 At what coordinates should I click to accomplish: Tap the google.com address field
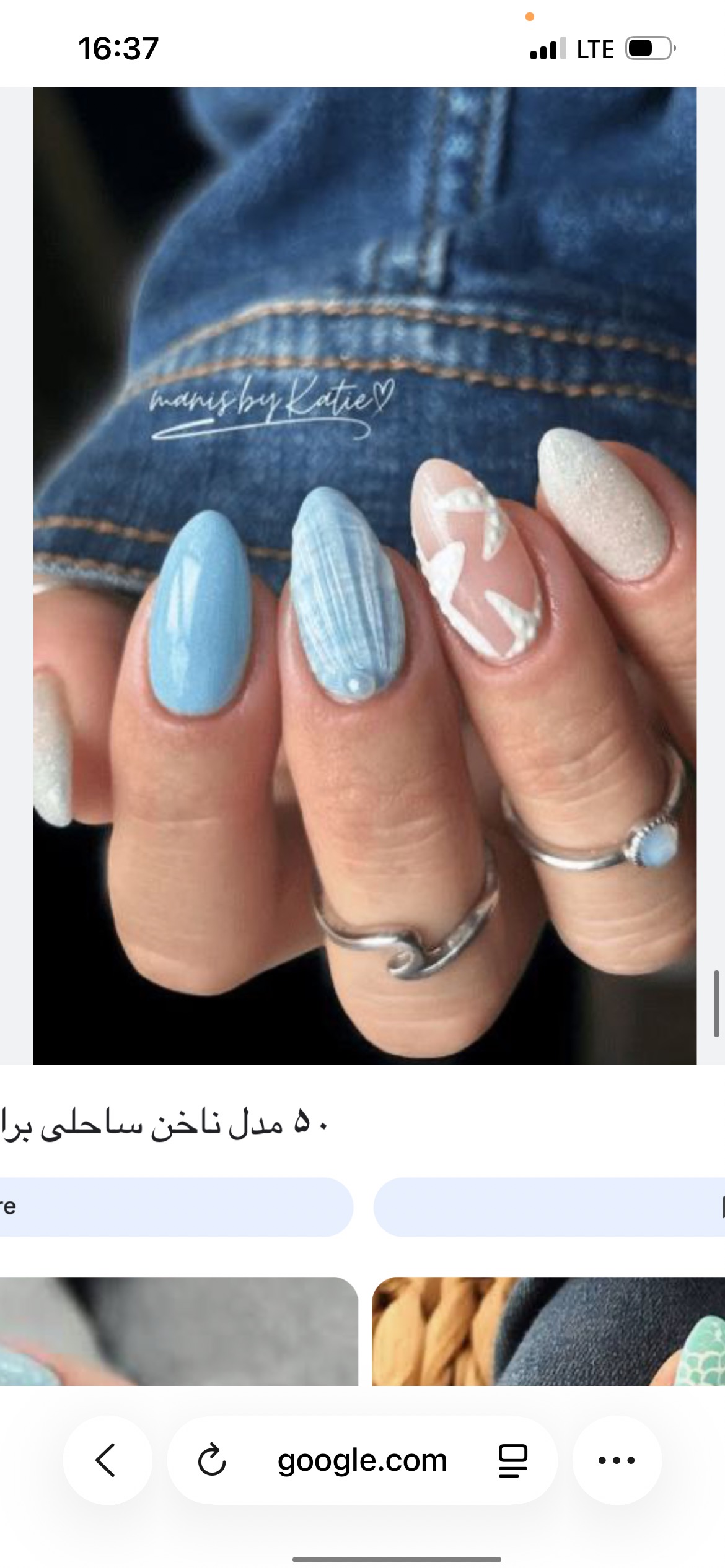click(x=362, y=1460)
